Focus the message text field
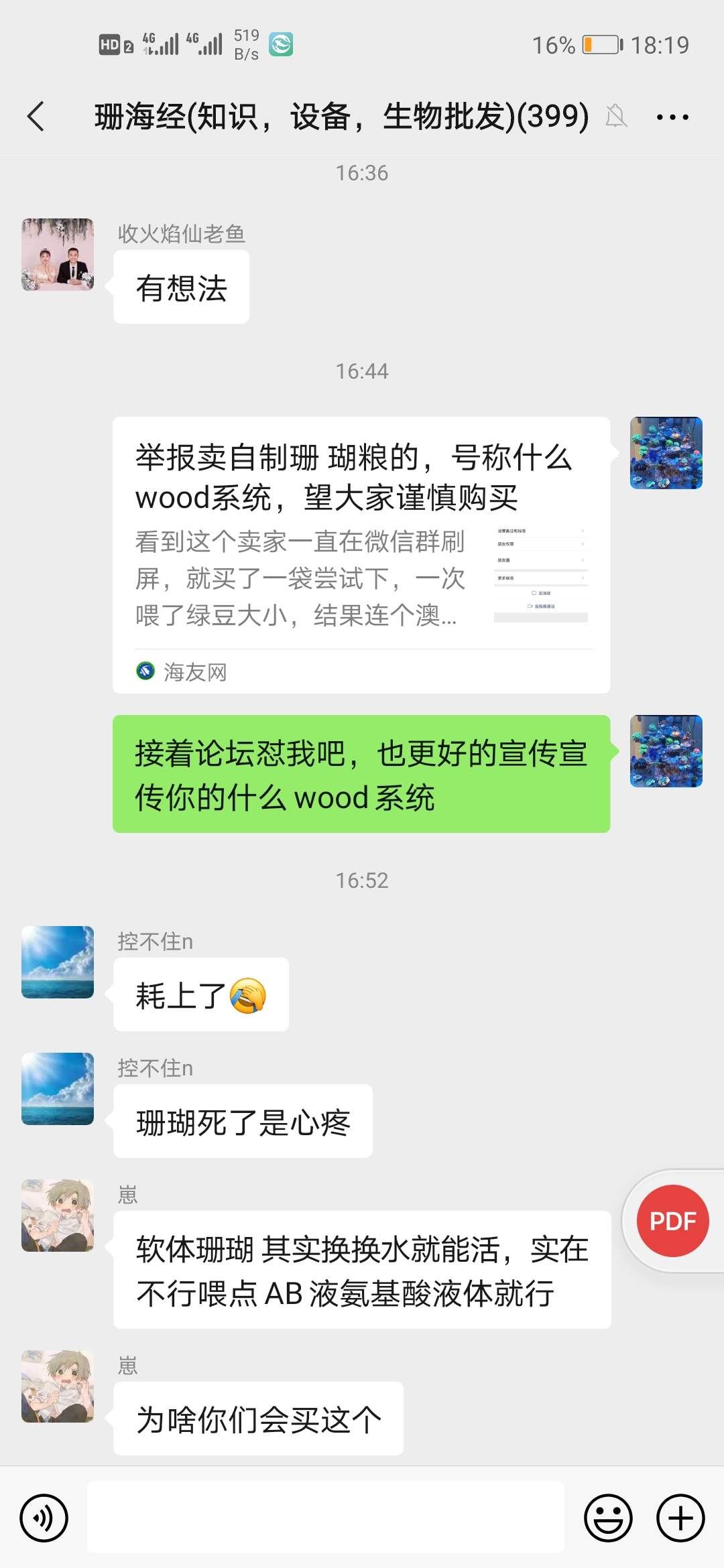Screen dimensions: 724x1568 (x=326, y=1518)
